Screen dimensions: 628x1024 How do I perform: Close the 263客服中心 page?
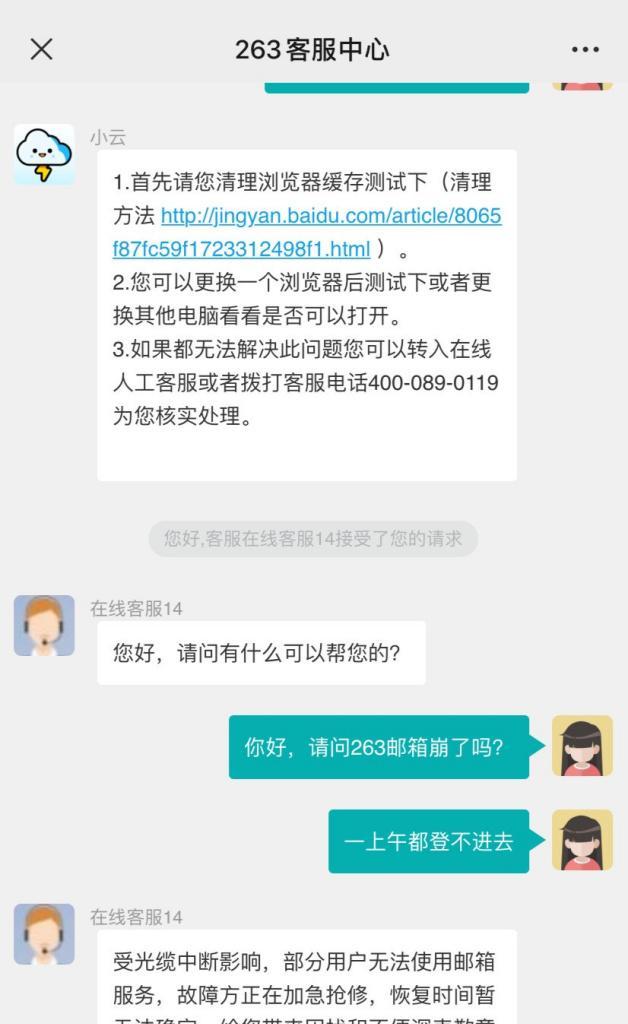click(x=41, y=49)
